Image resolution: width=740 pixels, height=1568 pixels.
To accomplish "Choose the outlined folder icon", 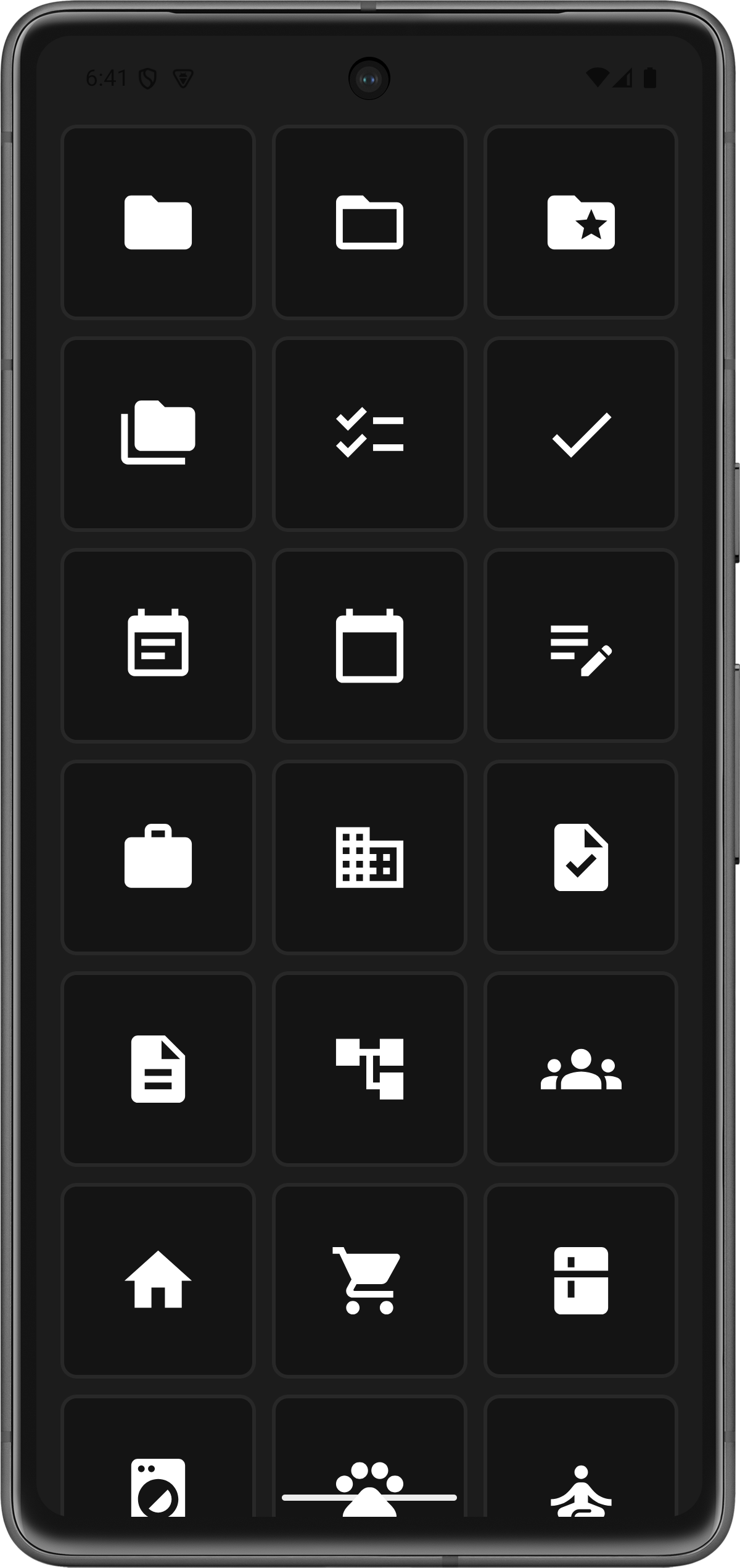I will 369,222.
